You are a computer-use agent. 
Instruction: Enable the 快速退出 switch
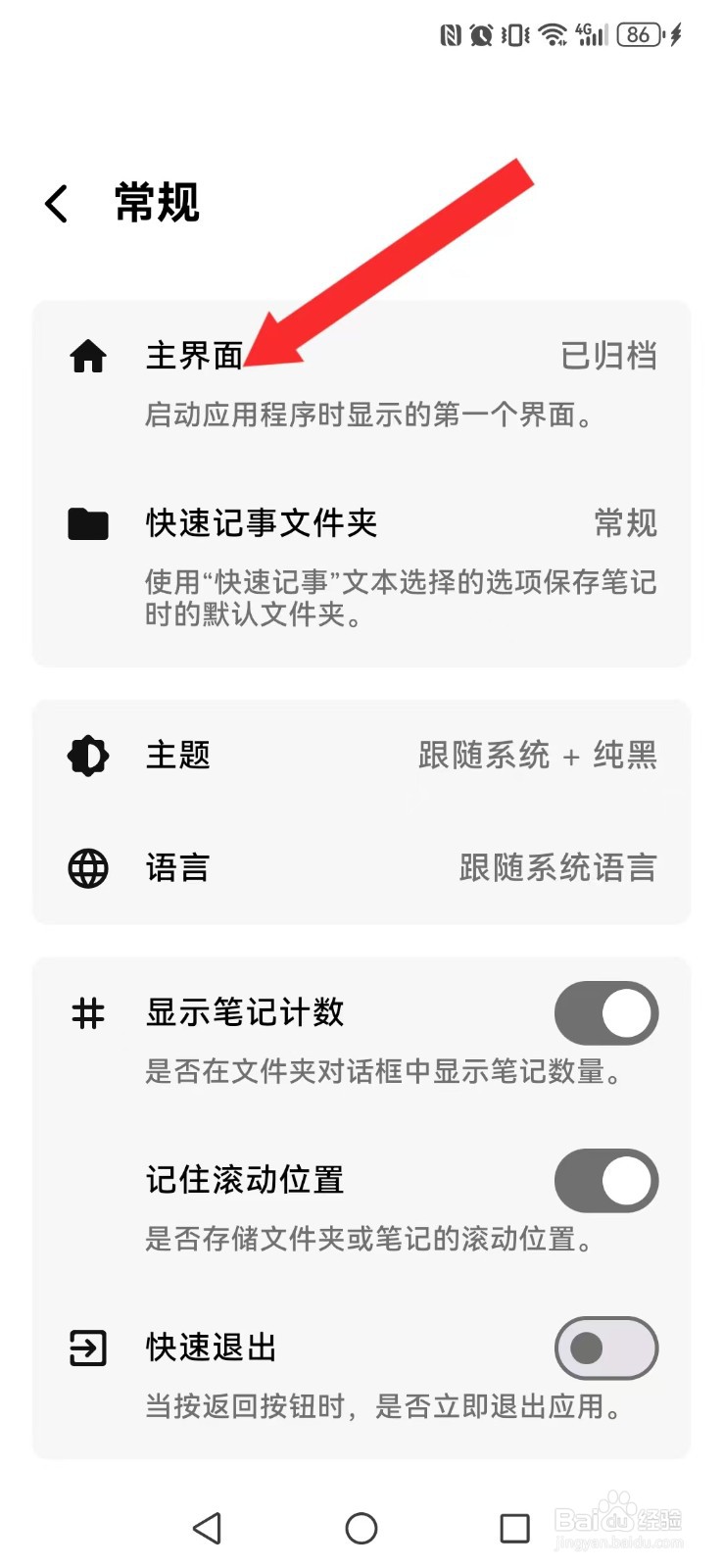(605, 1347)
